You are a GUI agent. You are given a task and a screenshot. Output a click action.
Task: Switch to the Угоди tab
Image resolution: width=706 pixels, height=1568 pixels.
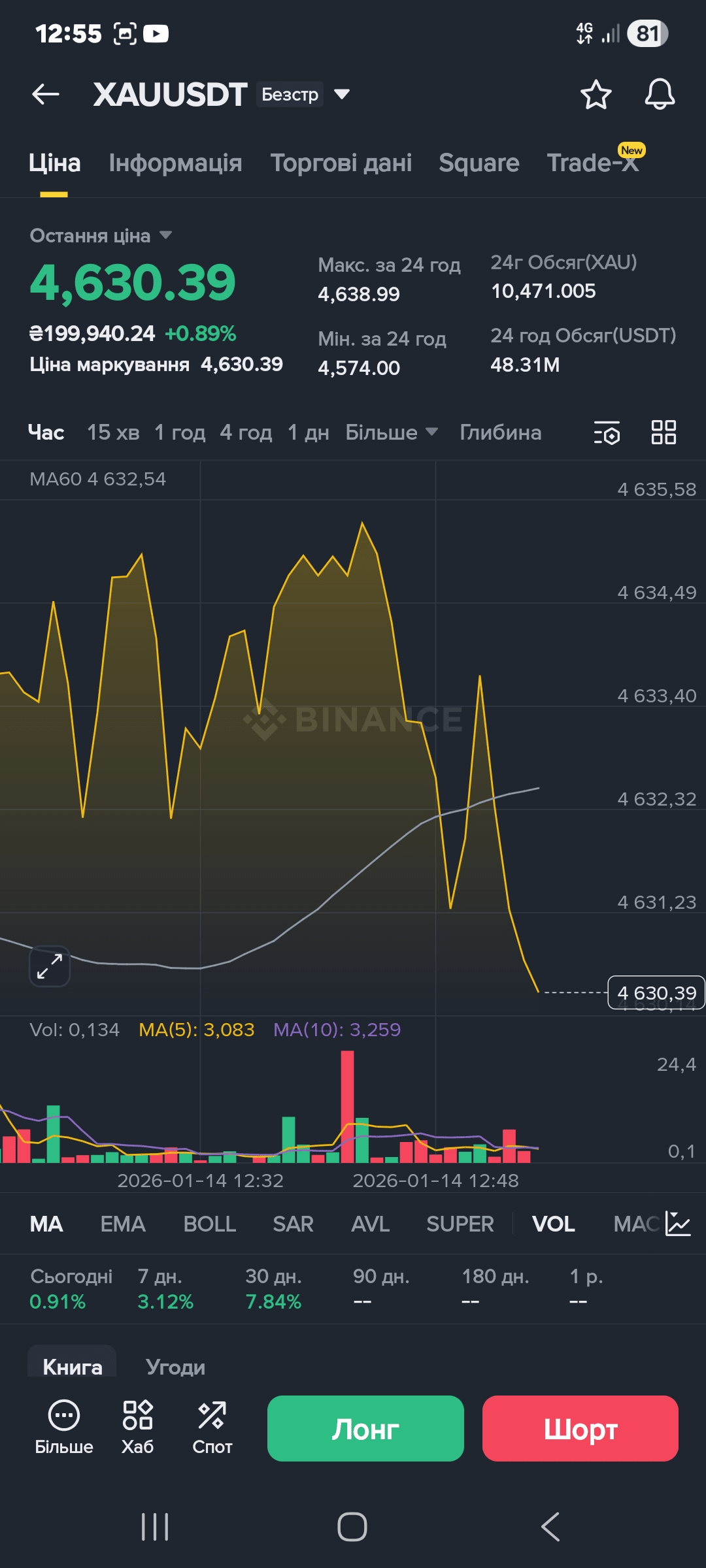[x=175, y=1367]
